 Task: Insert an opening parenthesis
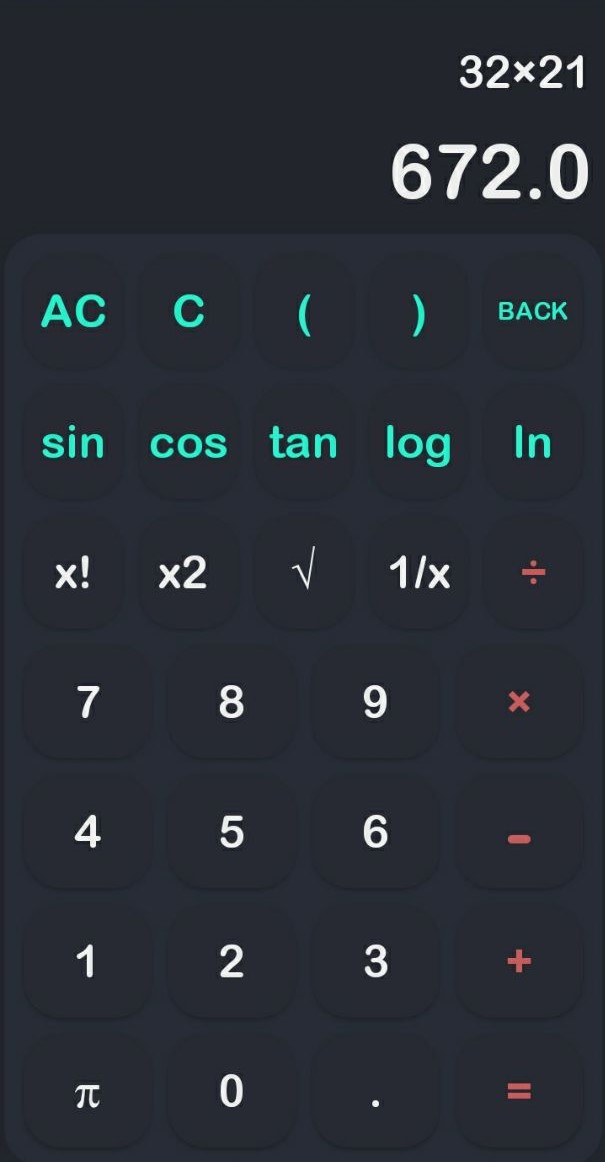[304, 312]
